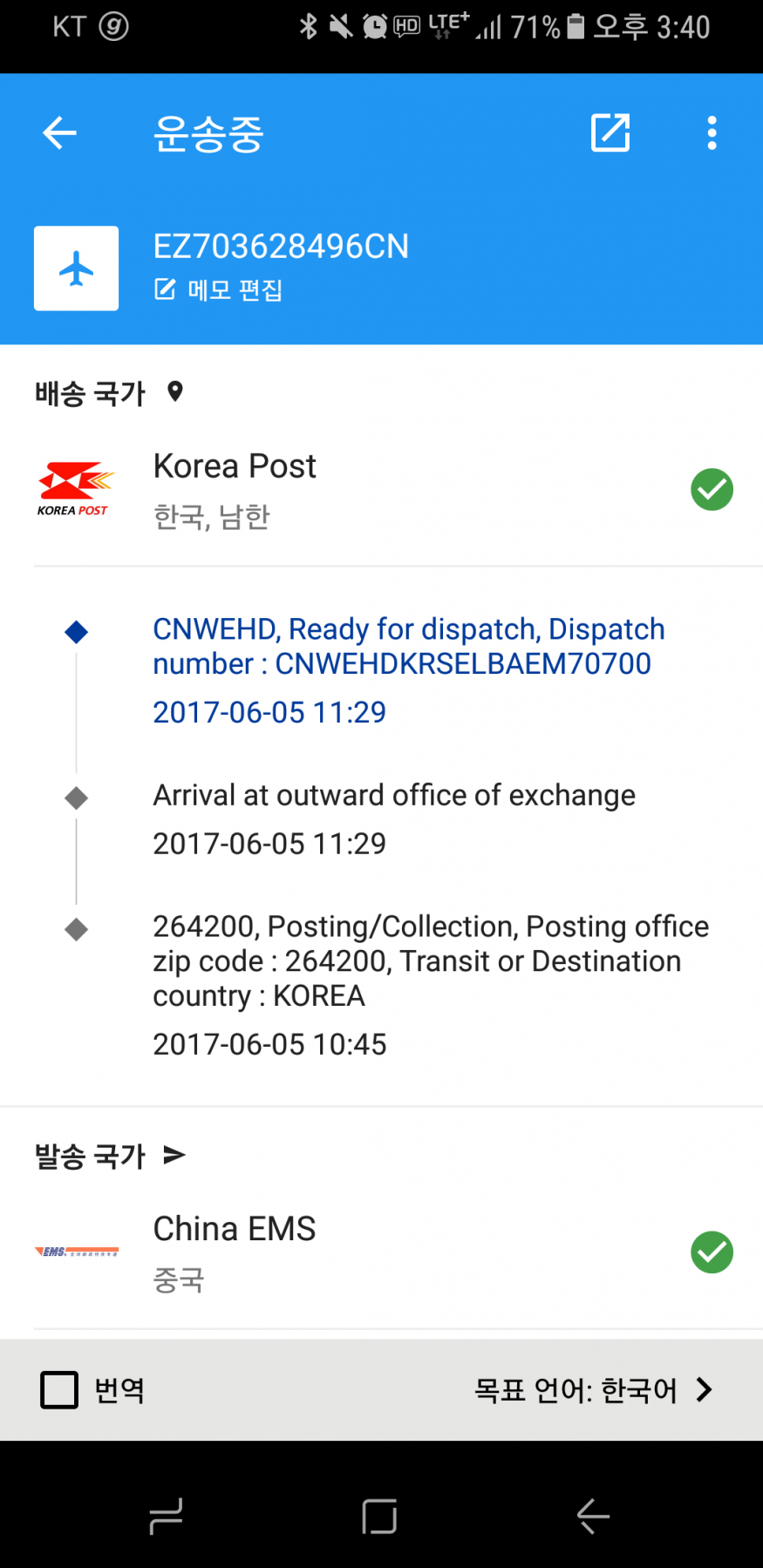Check the 번역 translate checkbox
Viewport: 763px width, 1568px height.
tap(59, 1390)
